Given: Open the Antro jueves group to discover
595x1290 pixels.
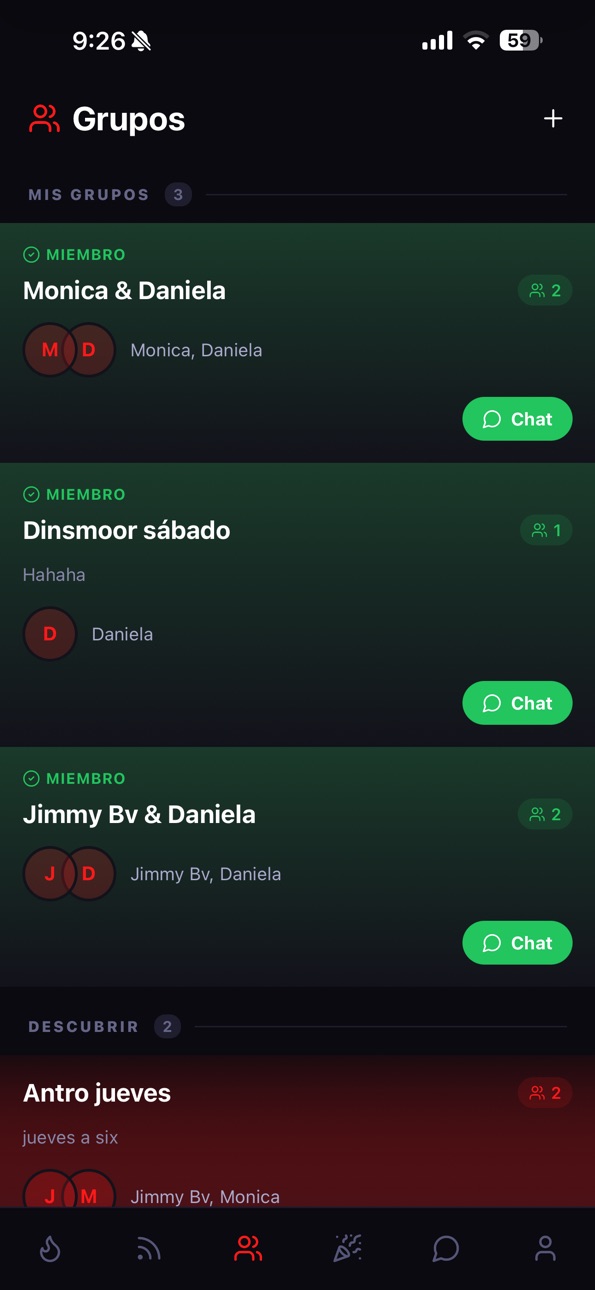Looking at the screenshot, I should pyautogui.click(x=297, y=1132).
